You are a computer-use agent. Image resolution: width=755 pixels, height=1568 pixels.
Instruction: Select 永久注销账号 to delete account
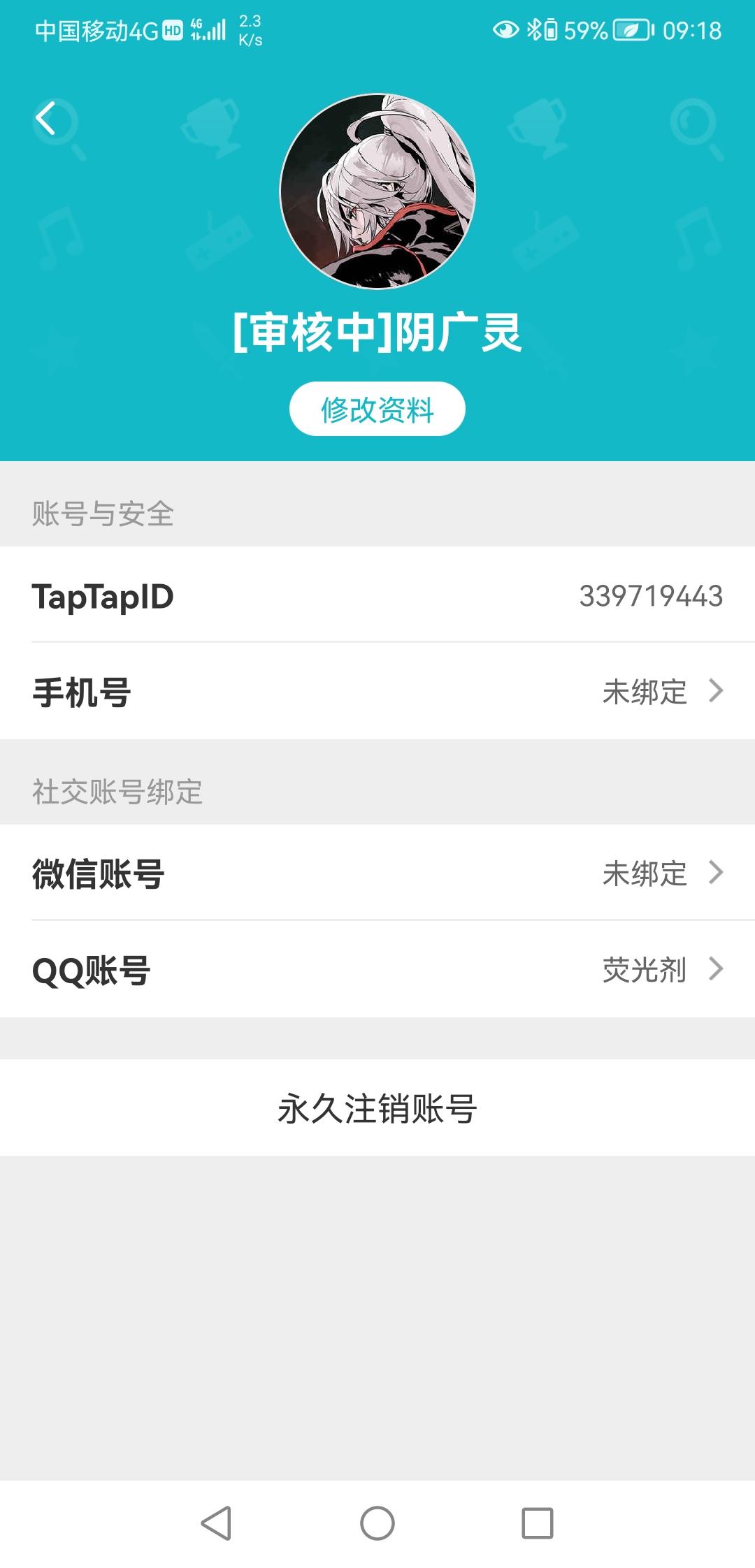[377, 1108]
